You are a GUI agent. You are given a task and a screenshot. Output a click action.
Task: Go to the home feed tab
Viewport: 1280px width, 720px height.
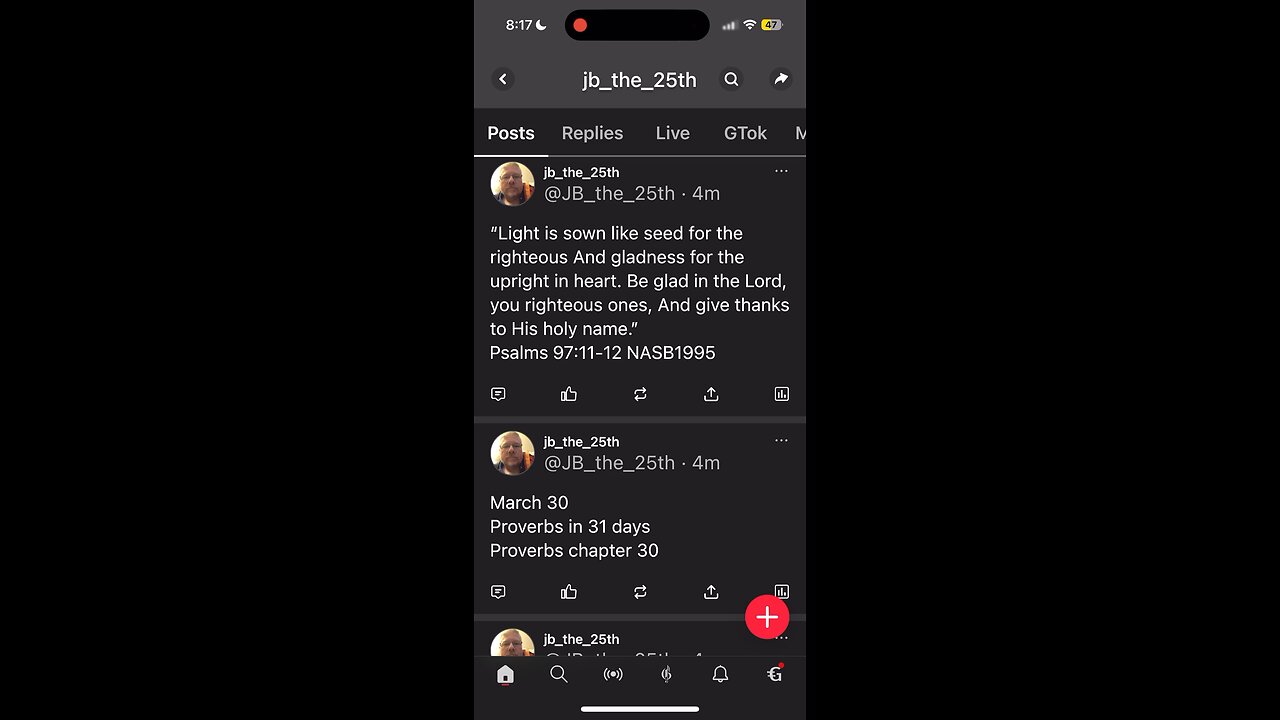[505, 674]
